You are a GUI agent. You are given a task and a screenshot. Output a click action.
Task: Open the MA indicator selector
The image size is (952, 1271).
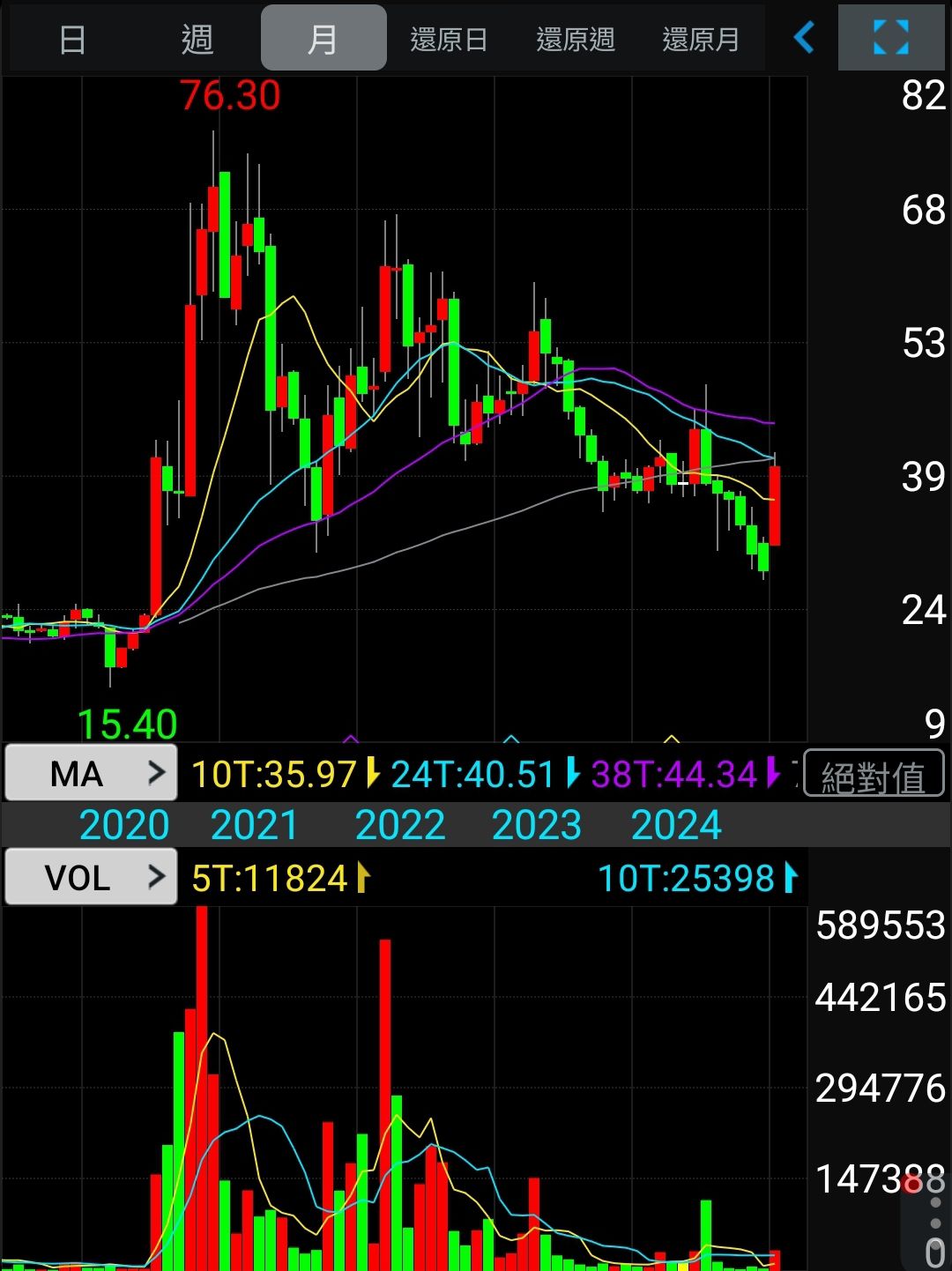92,774
